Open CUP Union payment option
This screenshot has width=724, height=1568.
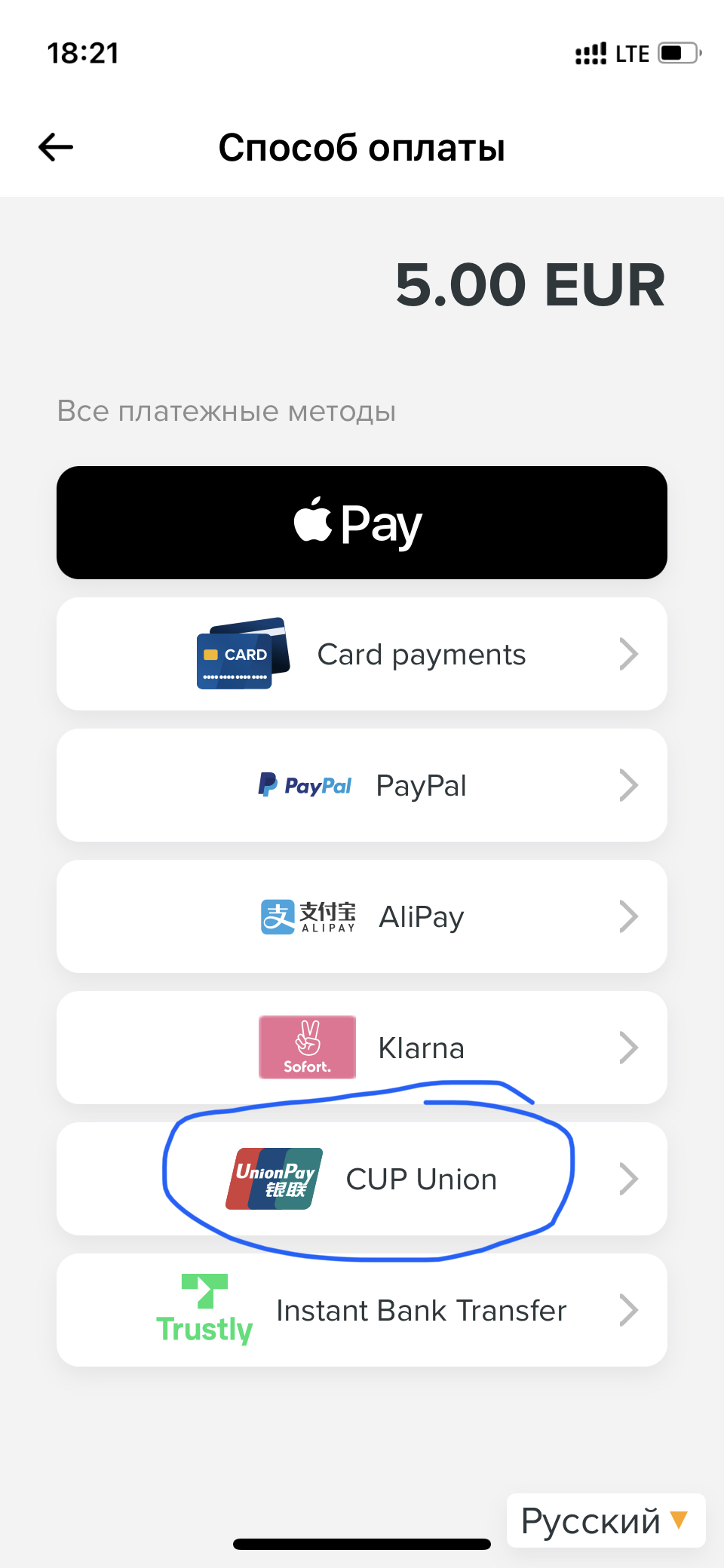tap(362, 1179)
